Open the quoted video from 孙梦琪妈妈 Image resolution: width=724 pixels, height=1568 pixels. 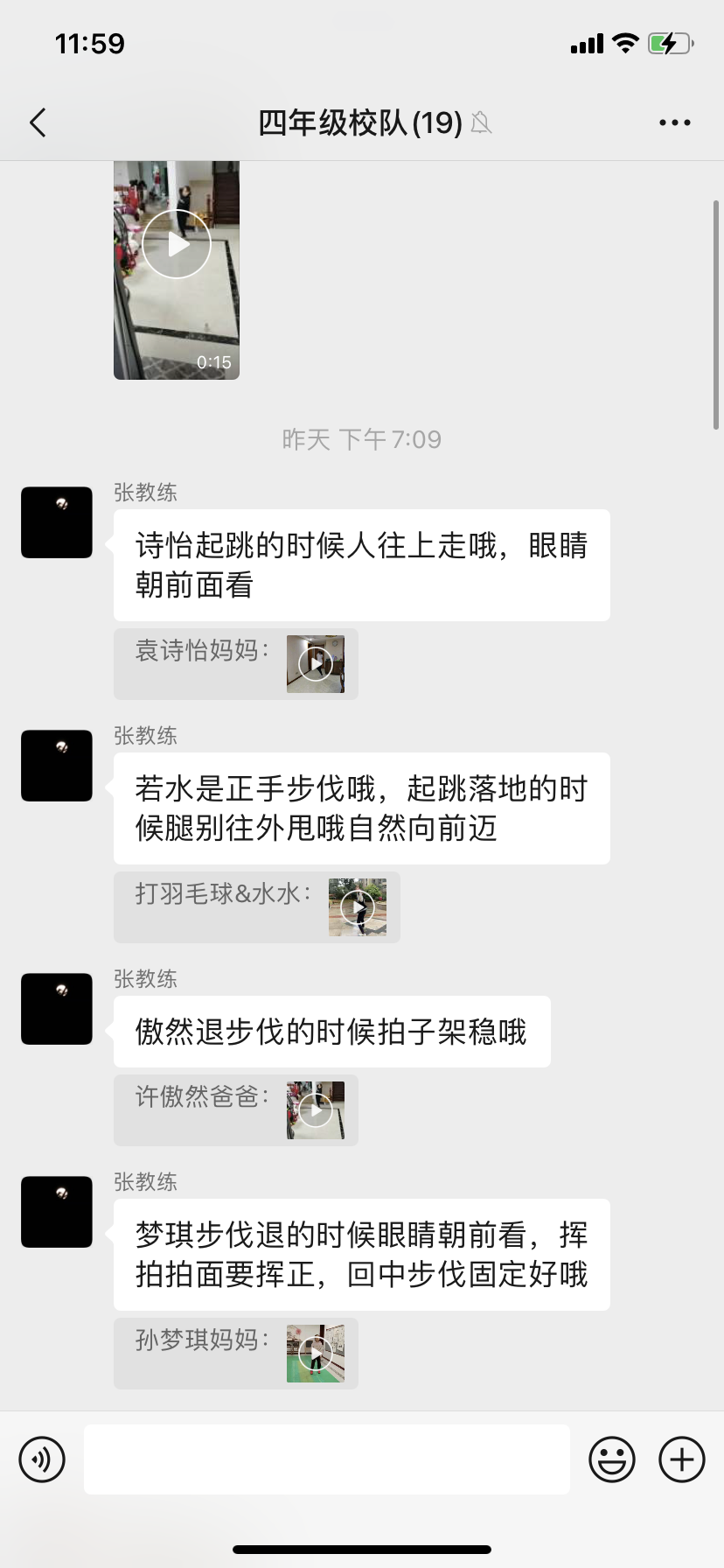click(316, 1354)
